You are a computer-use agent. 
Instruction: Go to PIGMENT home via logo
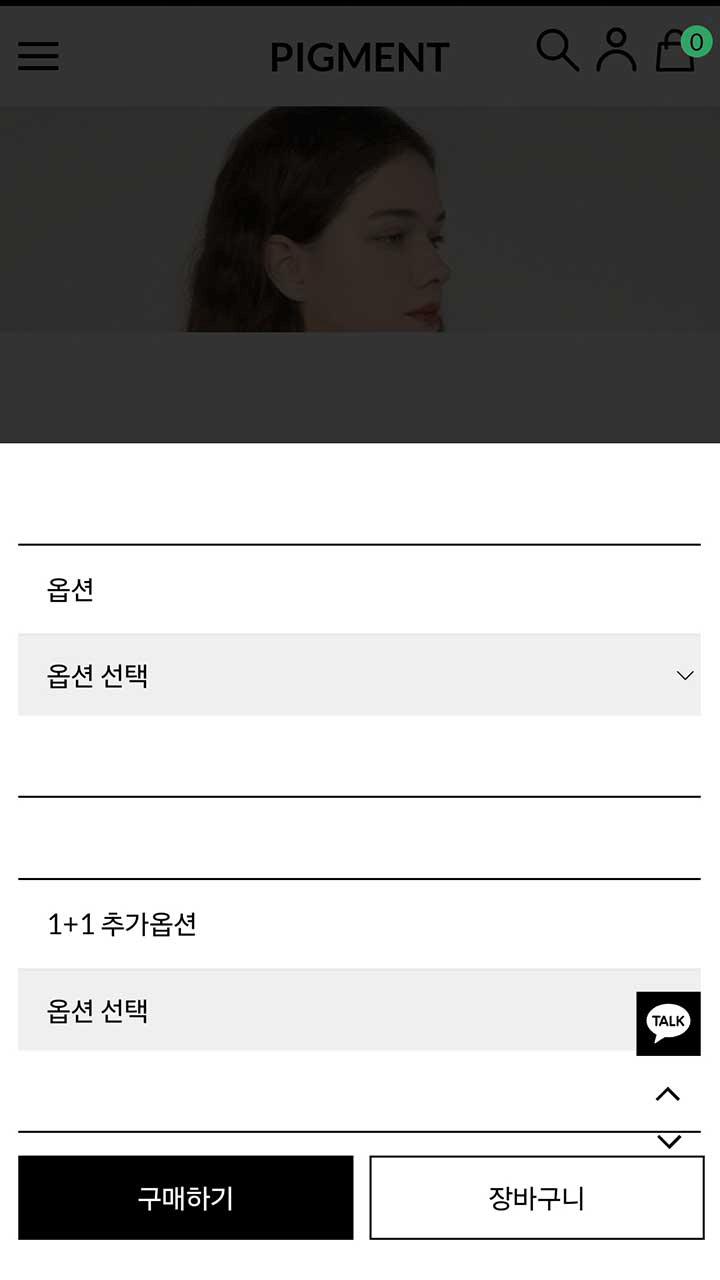tap(360, 57)
